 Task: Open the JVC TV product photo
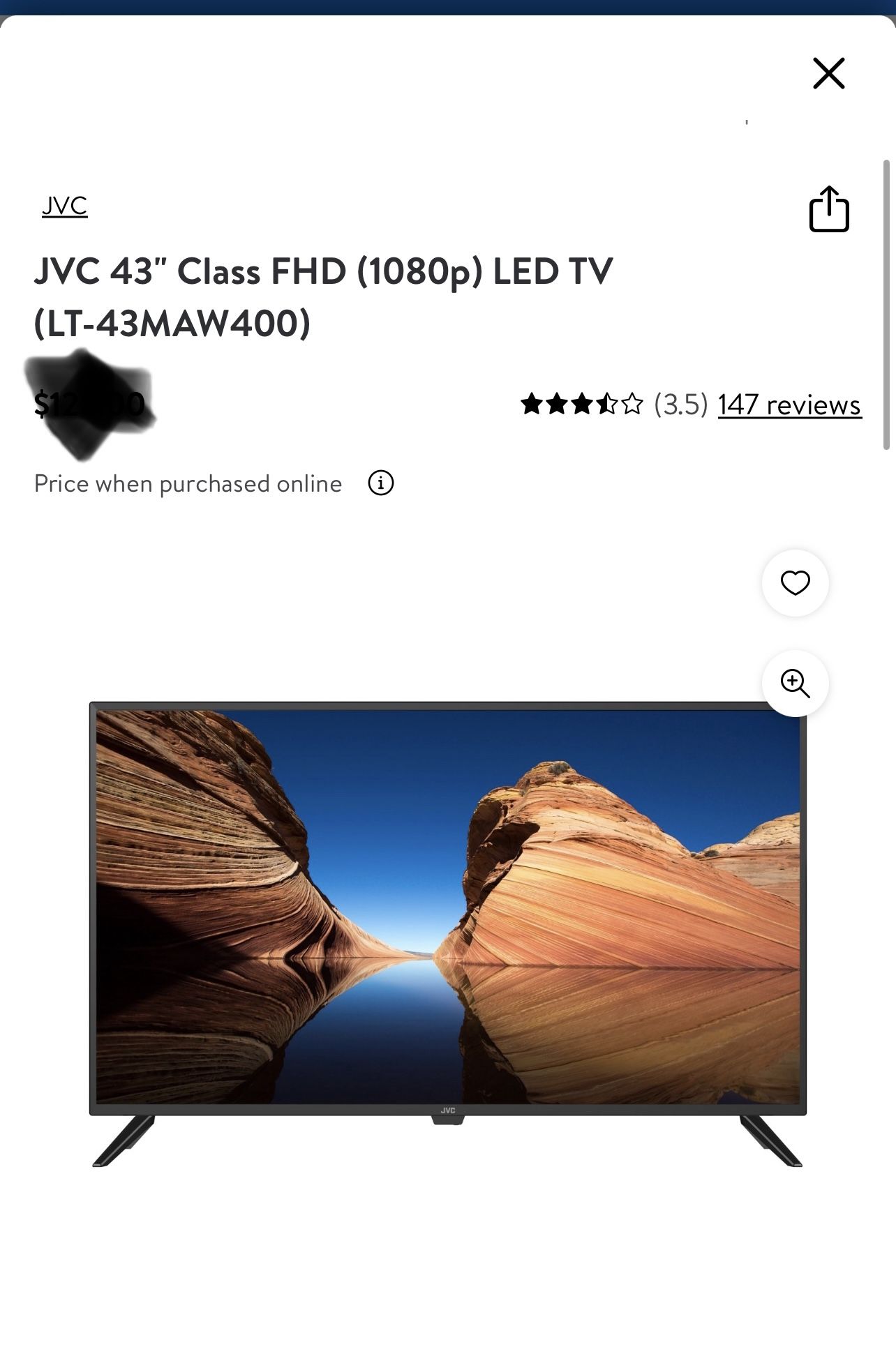click(x=447, y=934)
